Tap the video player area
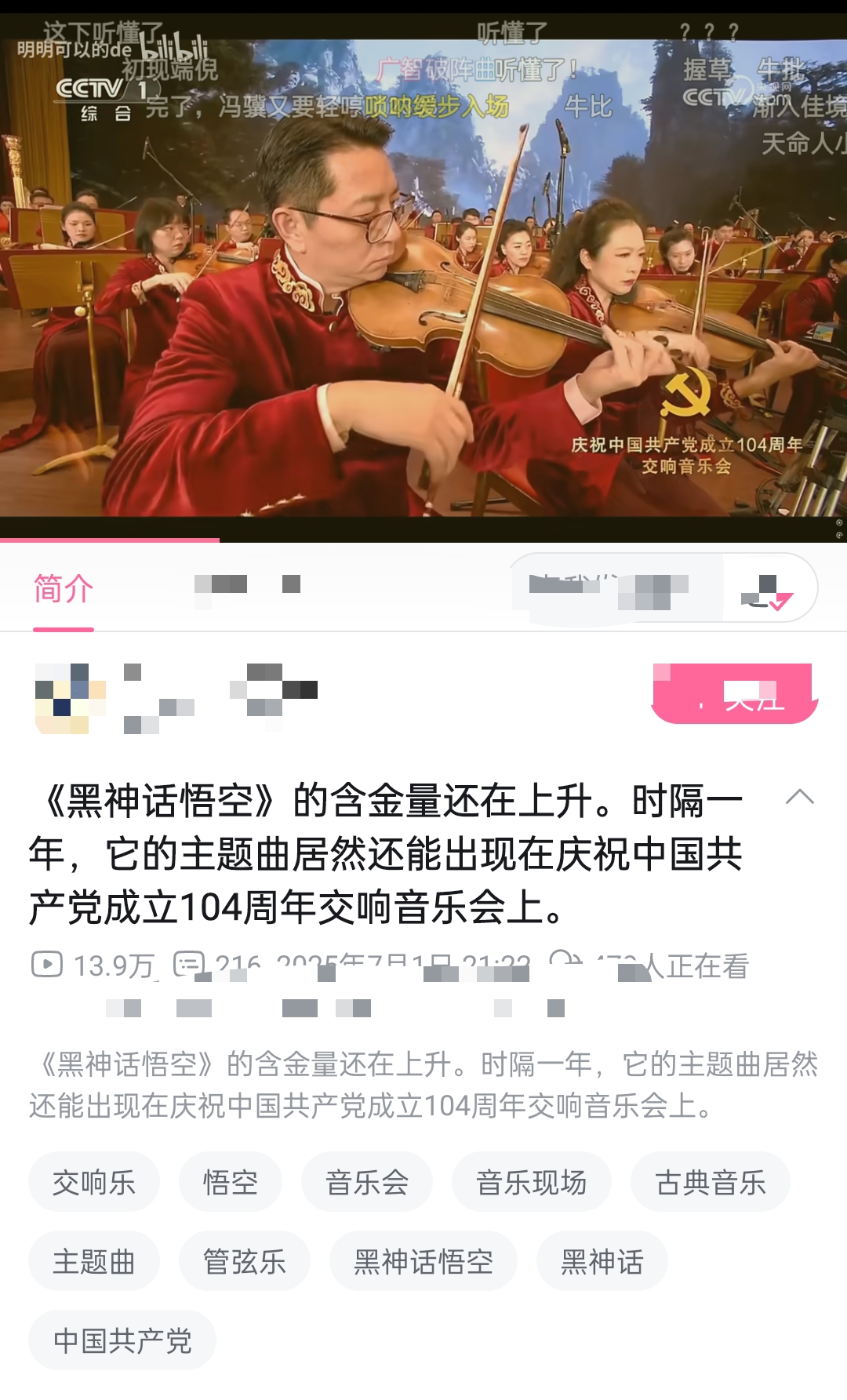The width and height of the screenshot is (847, 1400). point(423,275)
